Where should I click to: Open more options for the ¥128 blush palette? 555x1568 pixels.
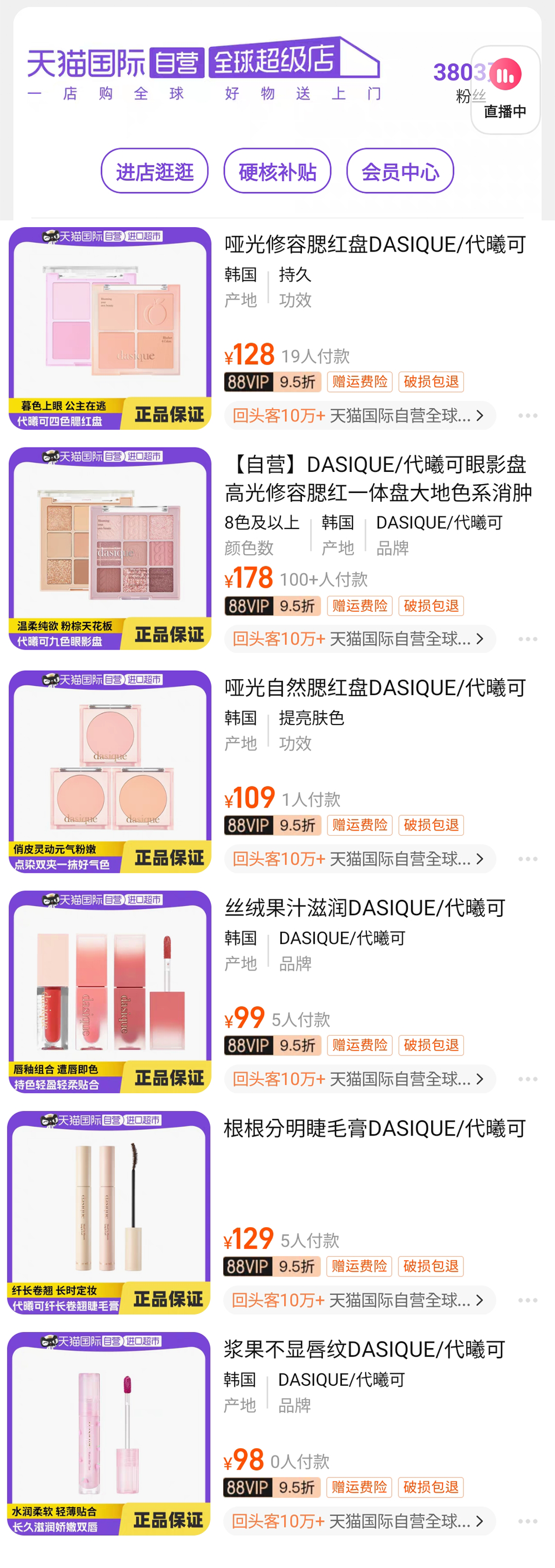[x=528, y=416]
